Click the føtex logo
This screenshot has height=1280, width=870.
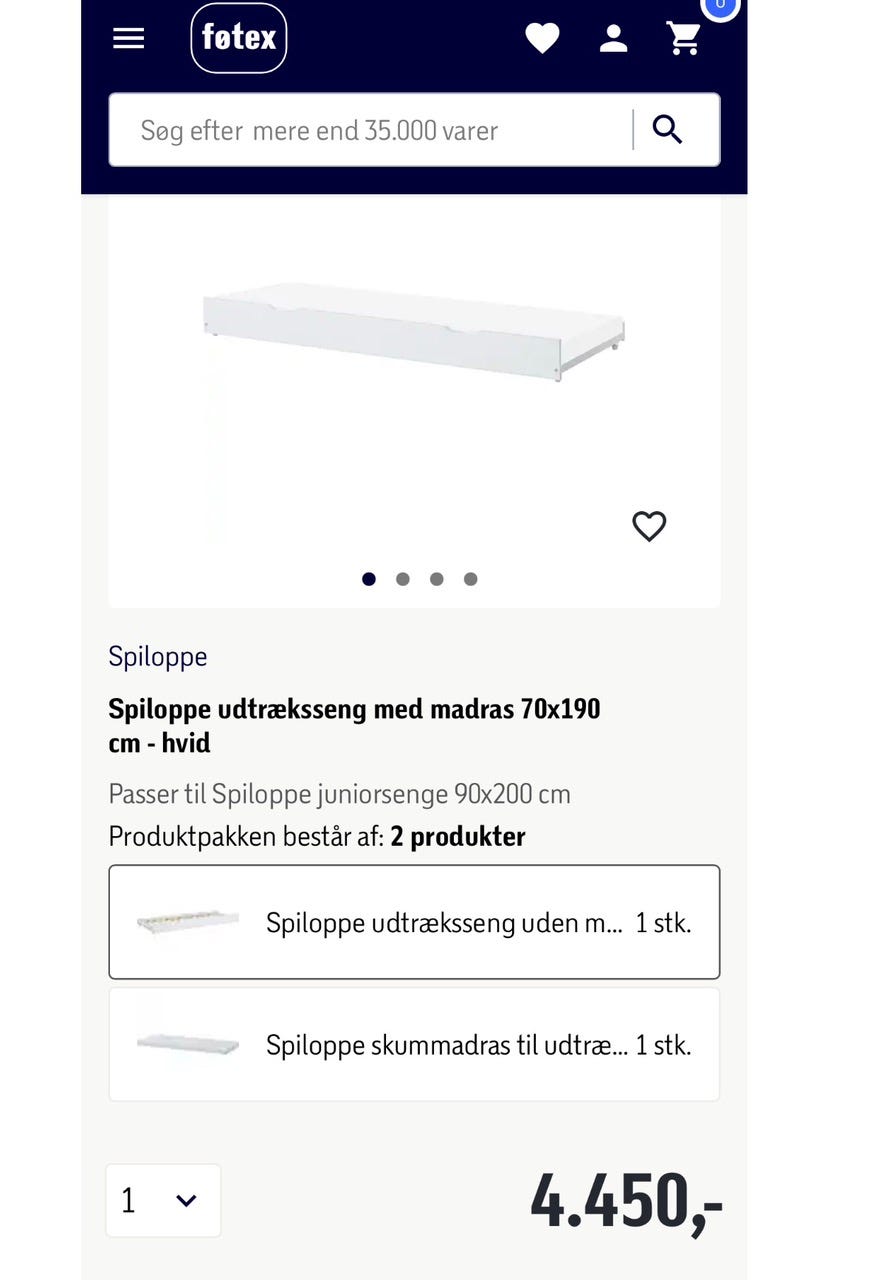(239, 38)
